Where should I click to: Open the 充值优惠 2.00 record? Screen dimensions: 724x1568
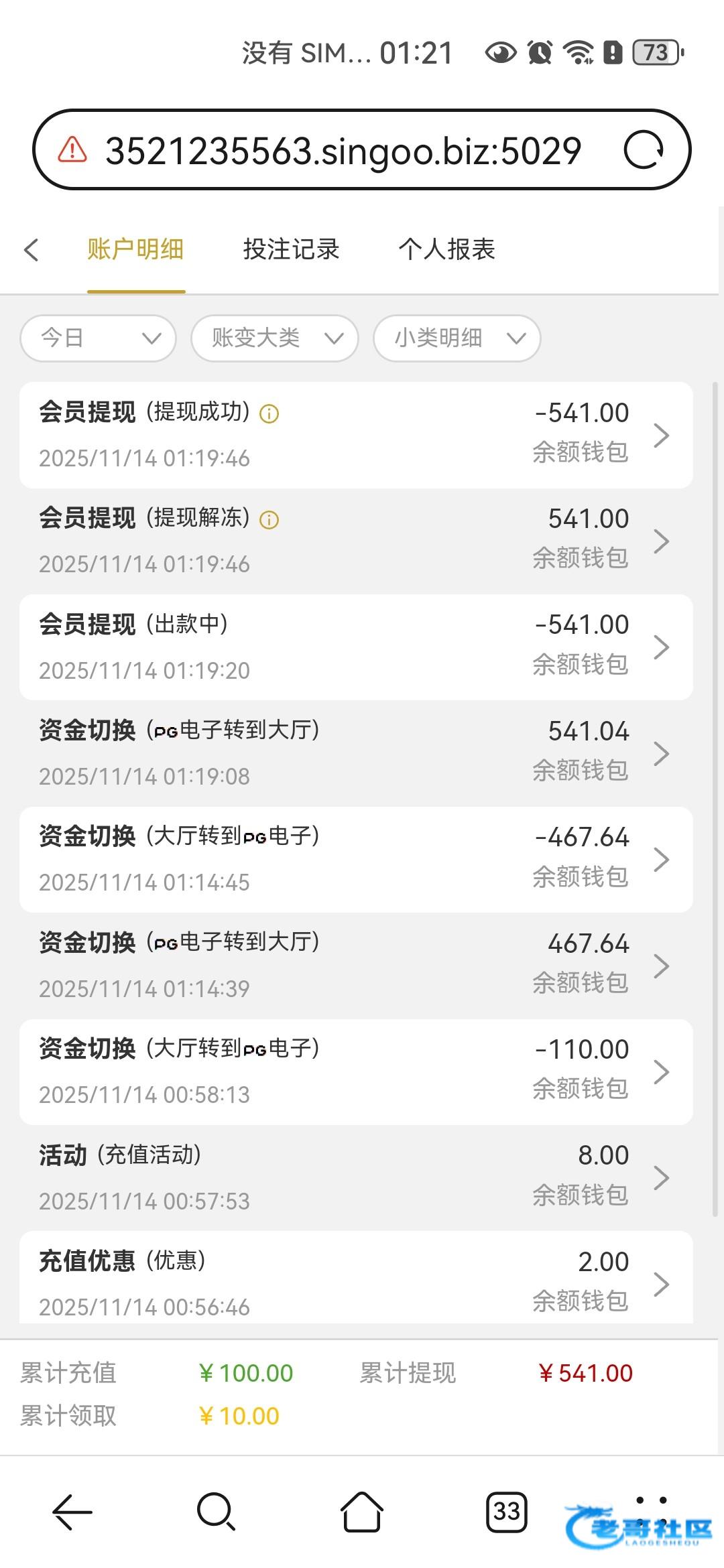pyautogui.click(x=356, y=1283)
